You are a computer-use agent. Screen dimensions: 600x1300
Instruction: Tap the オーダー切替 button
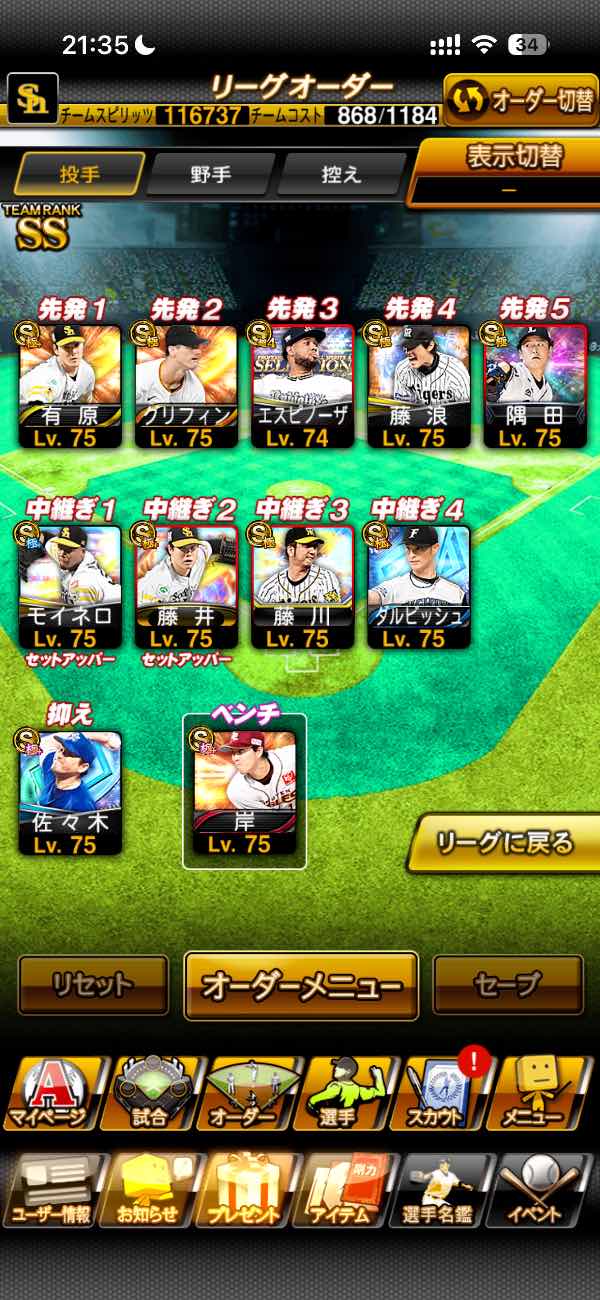point(521,101)
